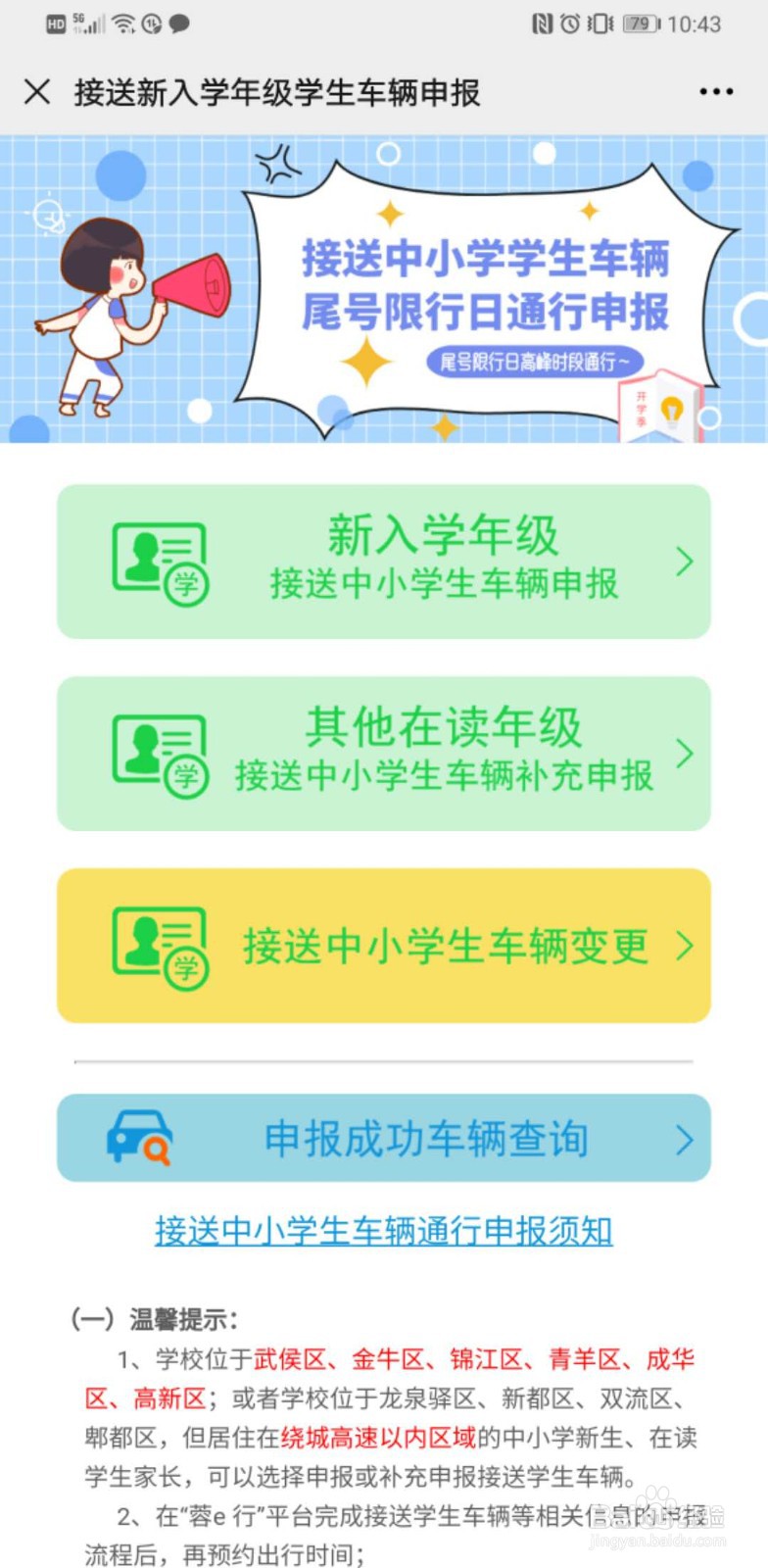Open the 接送中小学生车辆通行申报须知 link

[384, 1233]
